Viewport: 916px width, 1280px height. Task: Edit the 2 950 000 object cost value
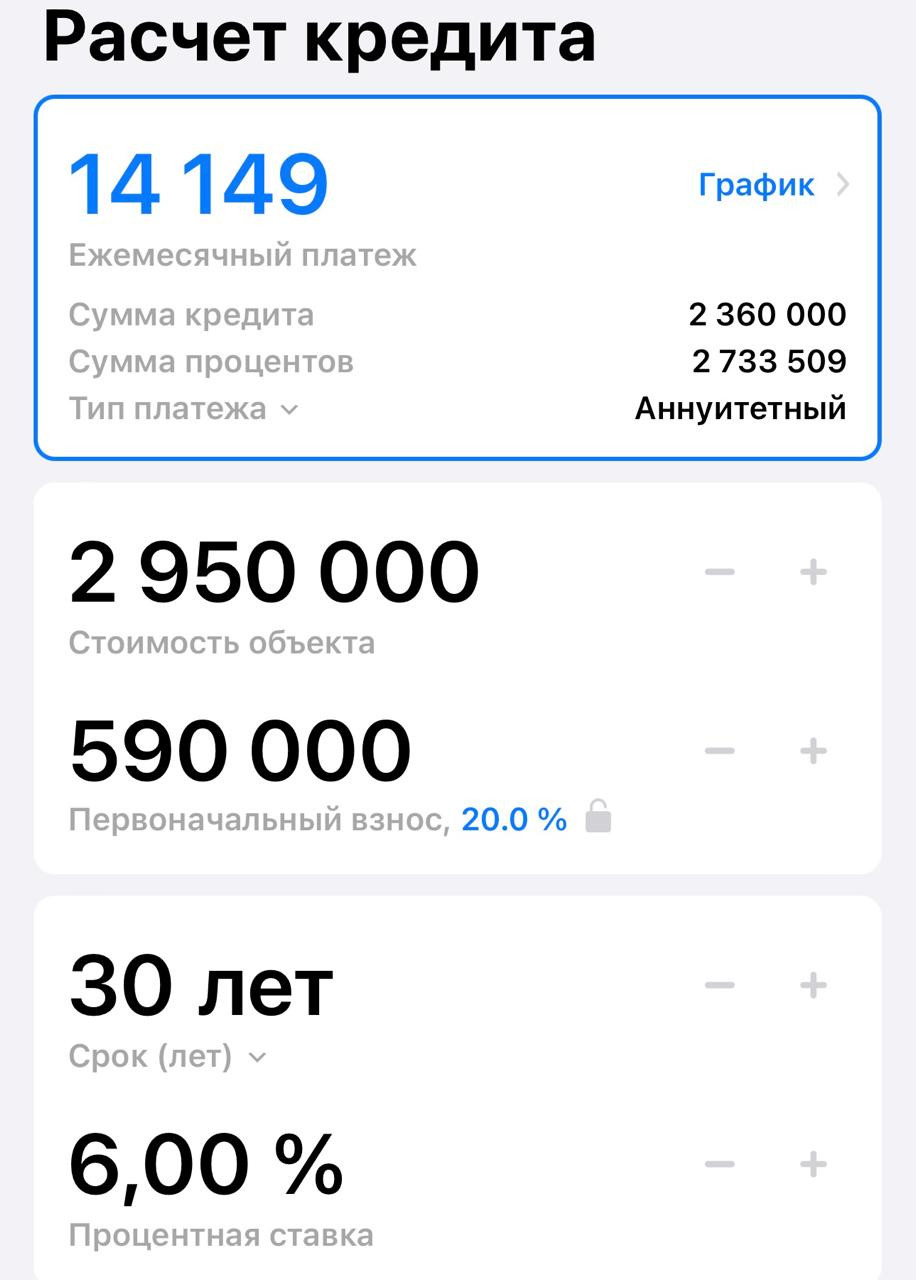click(x=275, y=574)
